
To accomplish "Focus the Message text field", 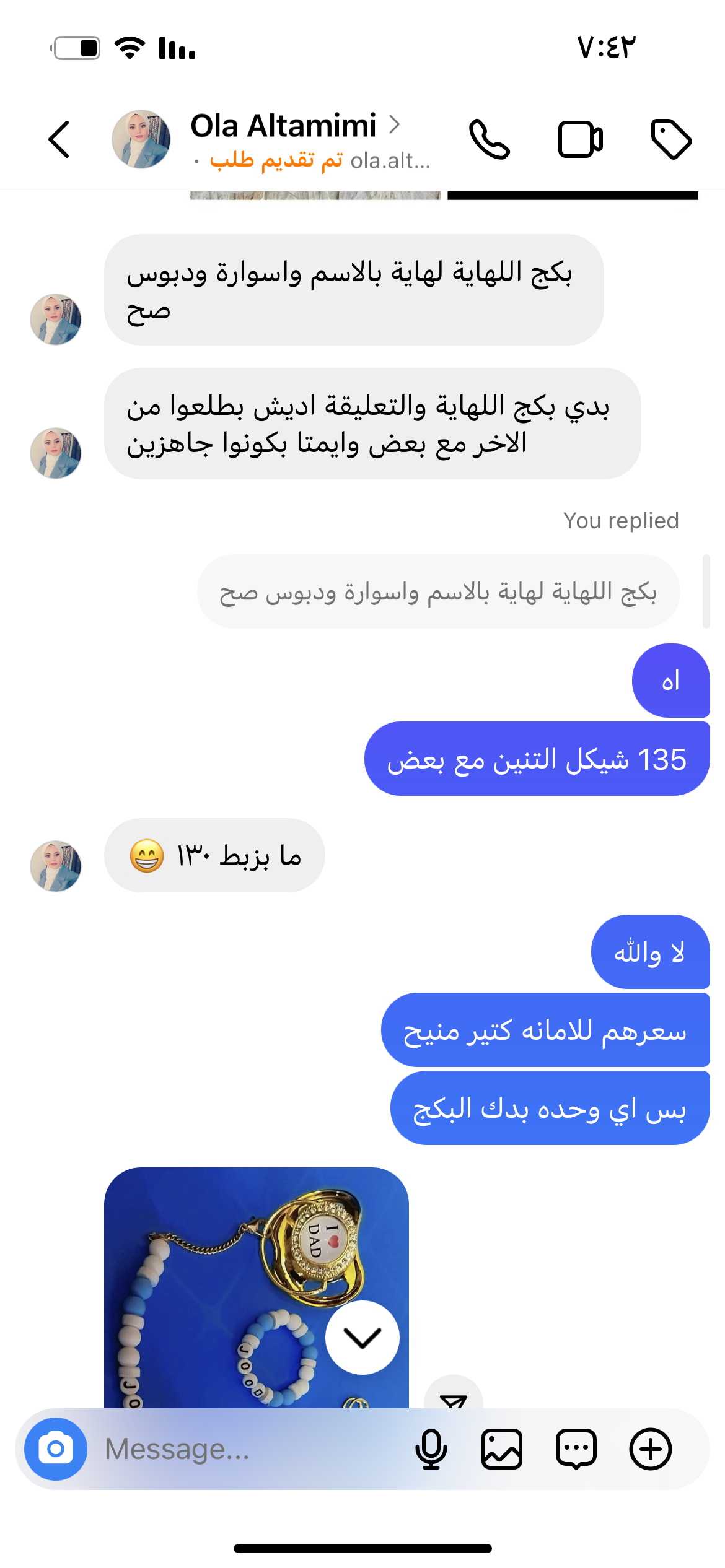I will pos(248,1449).
